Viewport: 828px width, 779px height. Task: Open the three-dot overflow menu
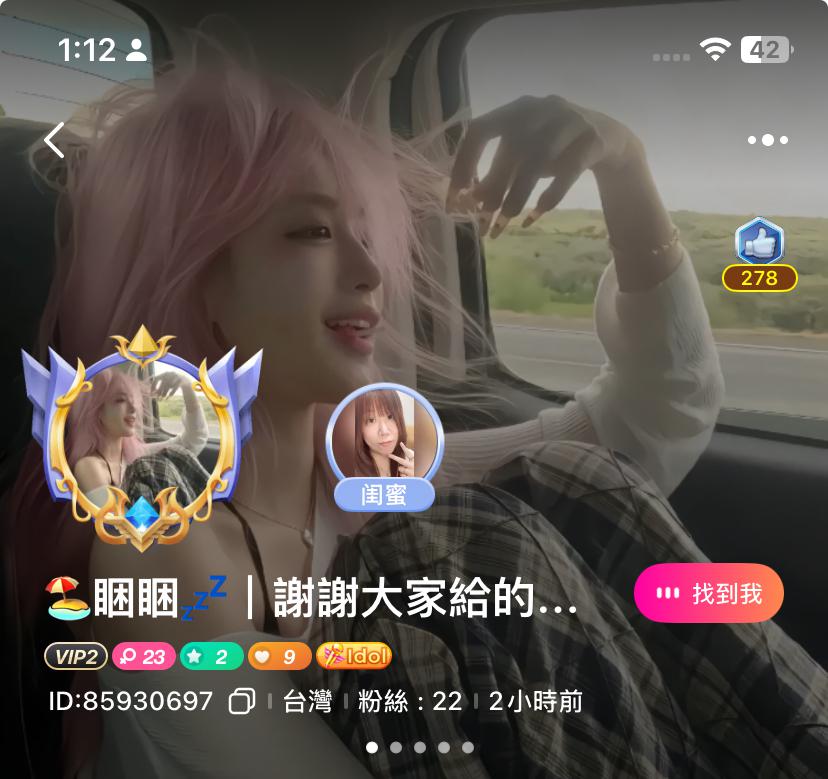tap(767, 140)
